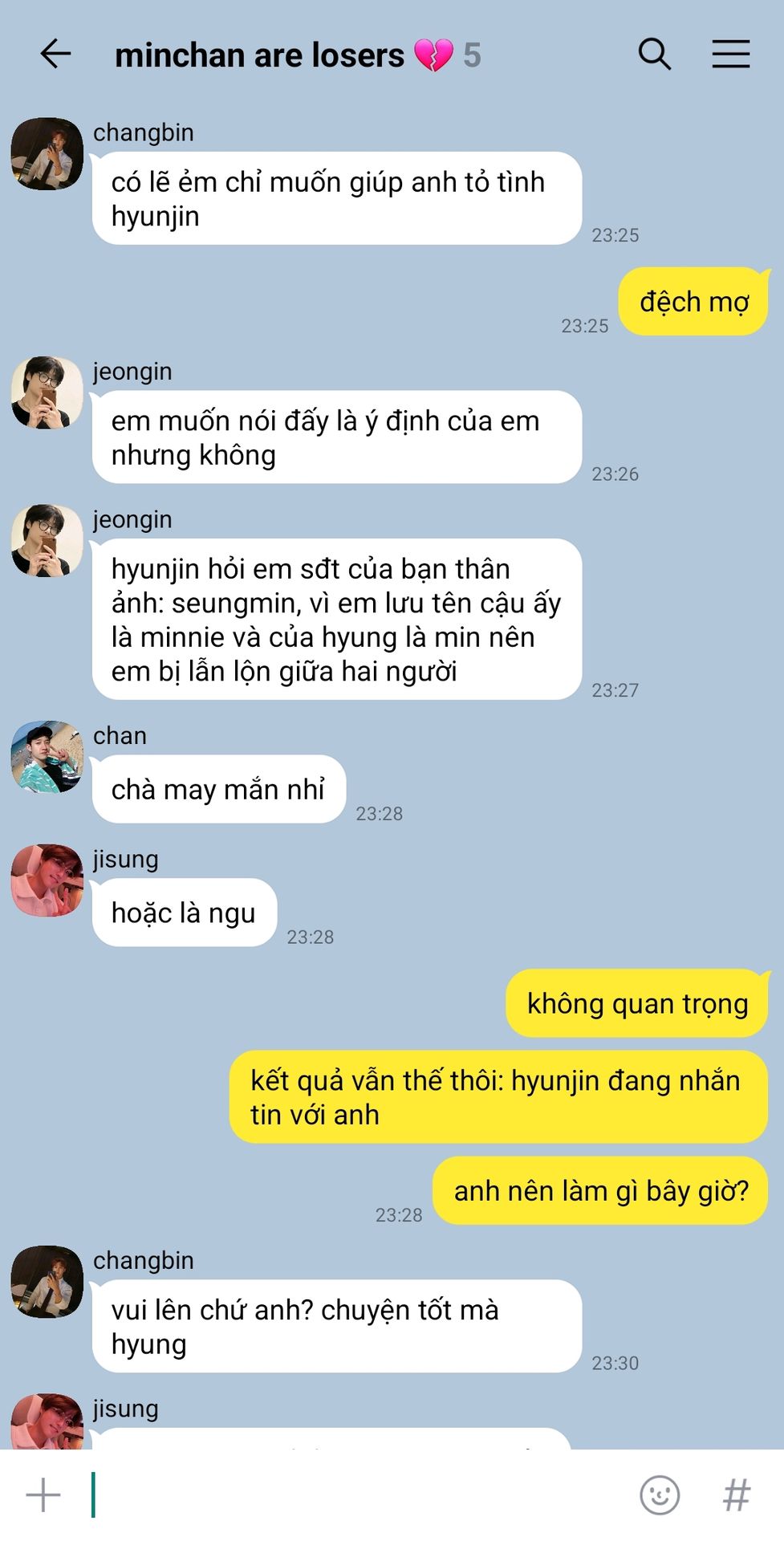Open jisung's avatar beside 'hoặc là ngu'

click(x=47, y=880)
